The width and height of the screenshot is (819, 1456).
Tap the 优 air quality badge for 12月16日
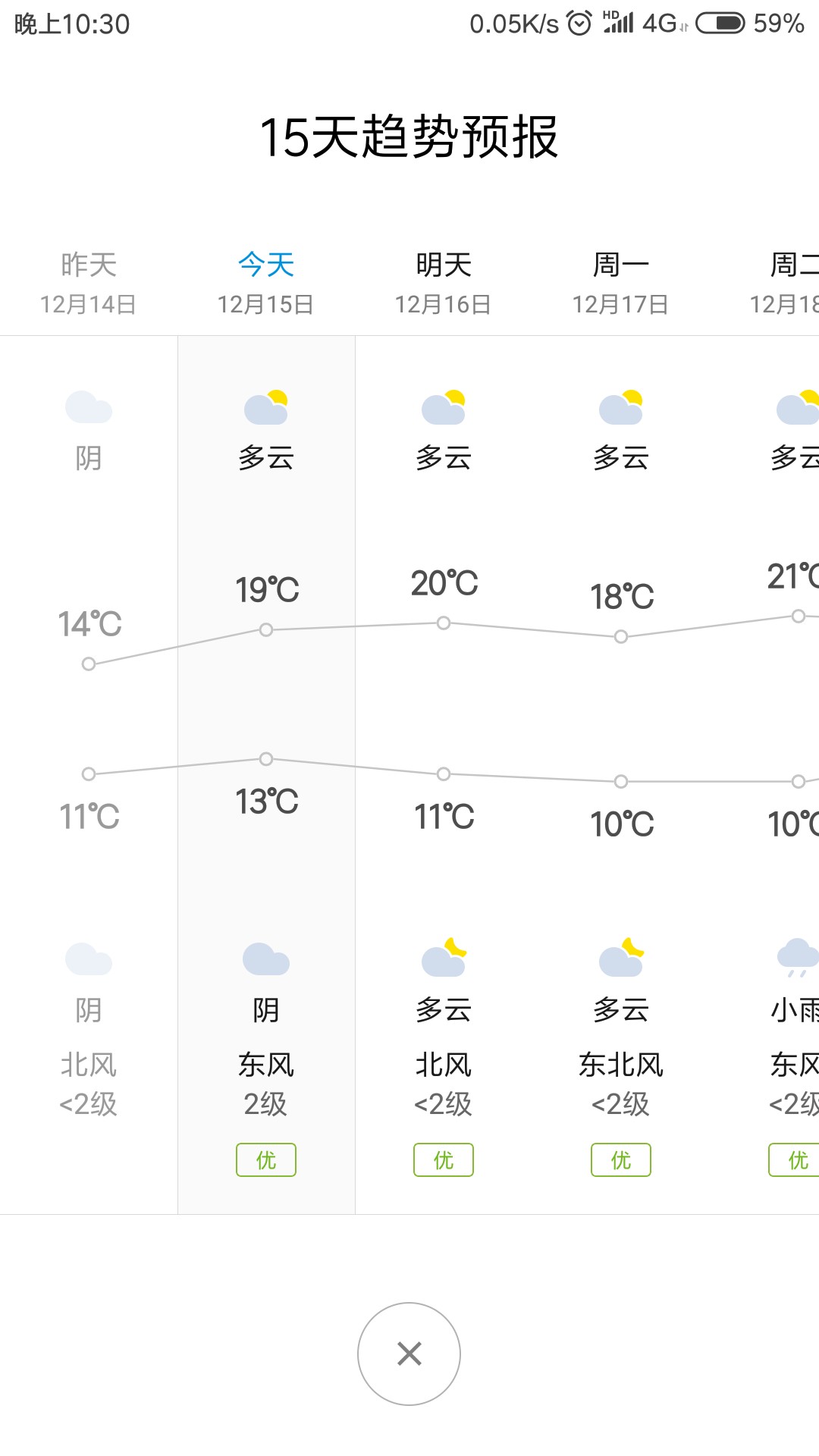click(x=444, y=1159)
